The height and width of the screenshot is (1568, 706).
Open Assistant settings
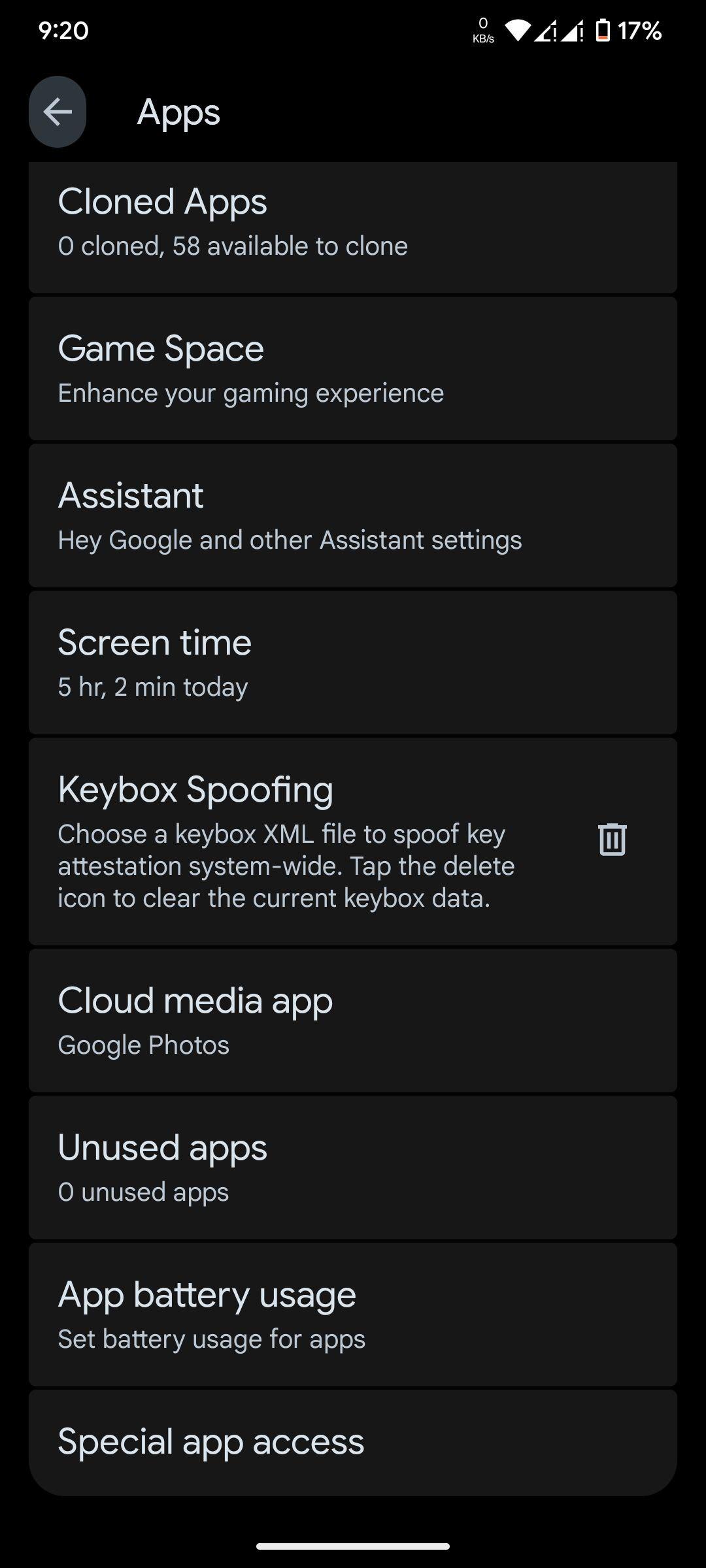point(353,515)
